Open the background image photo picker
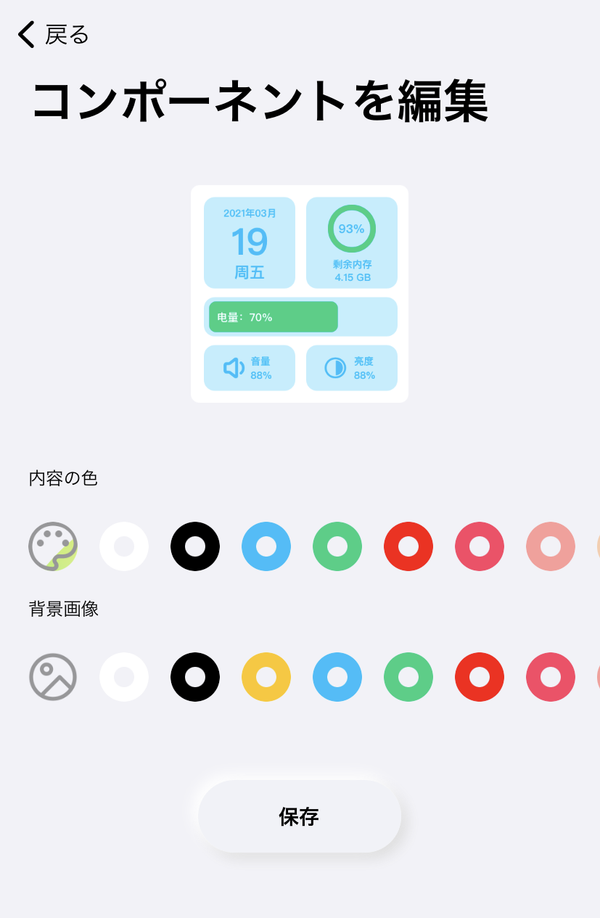This screenshot has width=600, height=918. [53, 677]
